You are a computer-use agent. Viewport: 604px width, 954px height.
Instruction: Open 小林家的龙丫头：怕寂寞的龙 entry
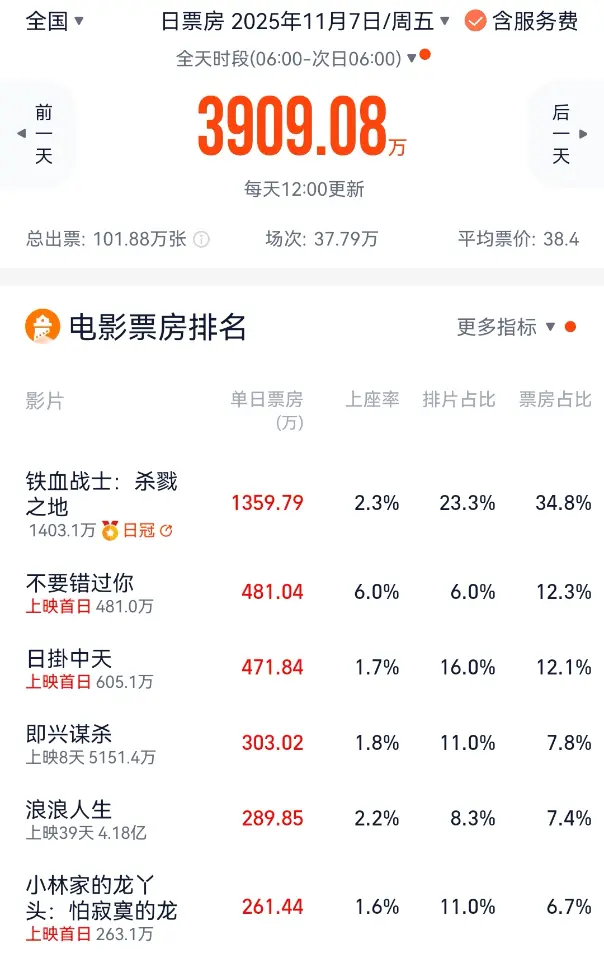click(101, 897)
